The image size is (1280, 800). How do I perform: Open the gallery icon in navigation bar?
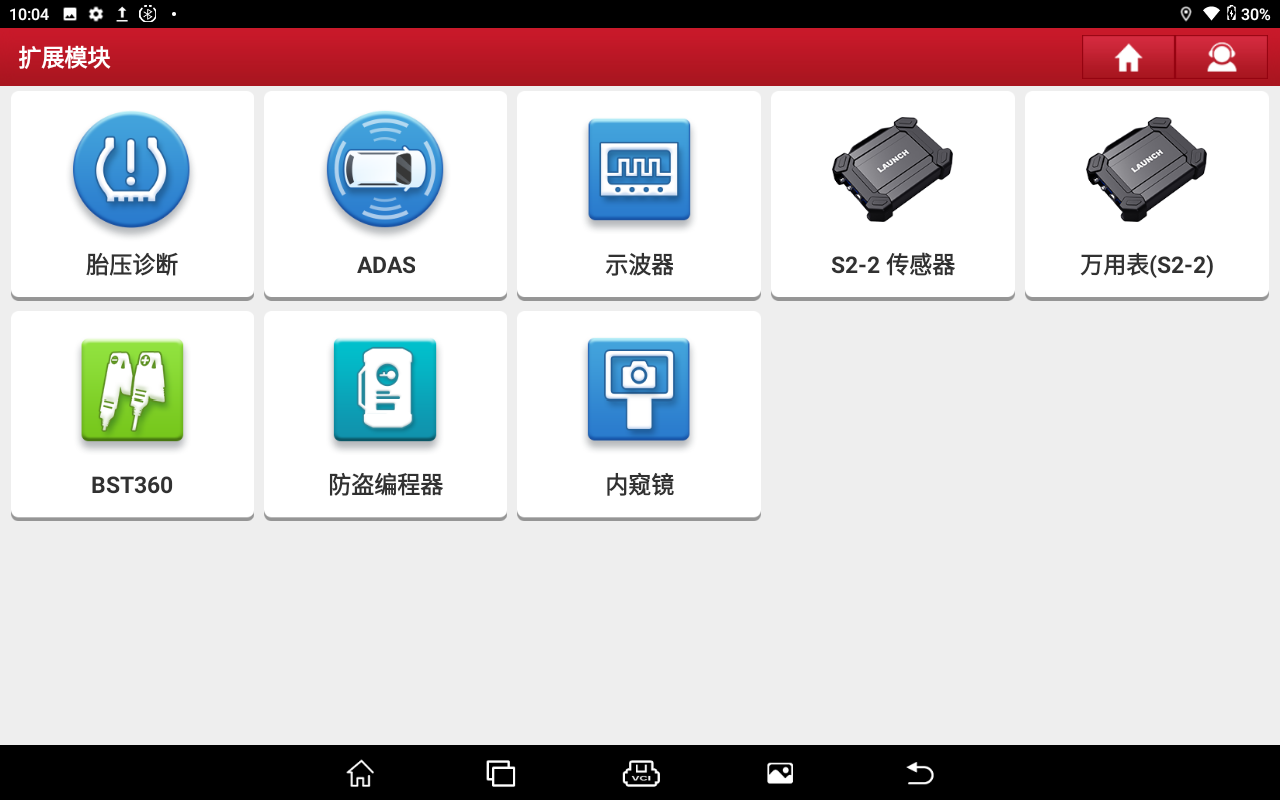(x=780, y=773)
